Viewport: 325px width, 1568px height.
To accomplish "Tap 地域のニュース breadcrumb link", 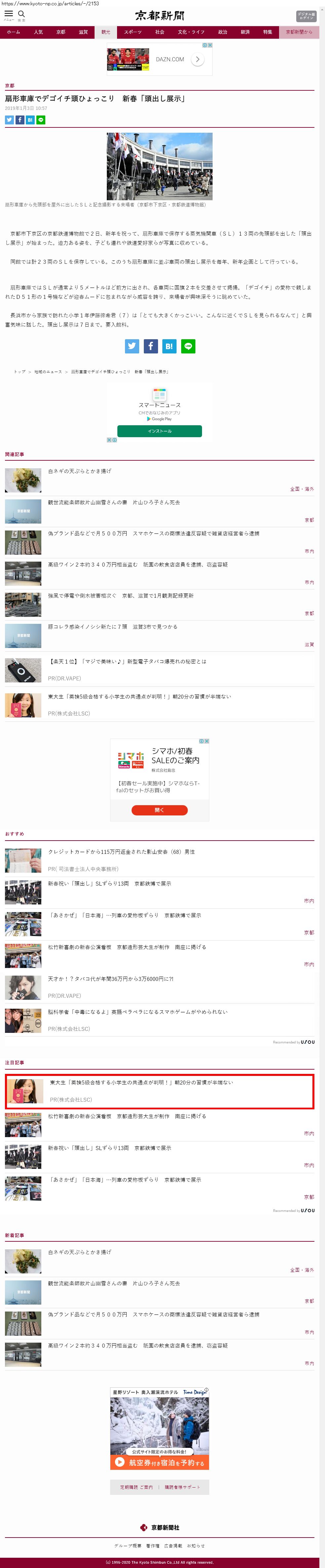I will click(x=48, y=371).
